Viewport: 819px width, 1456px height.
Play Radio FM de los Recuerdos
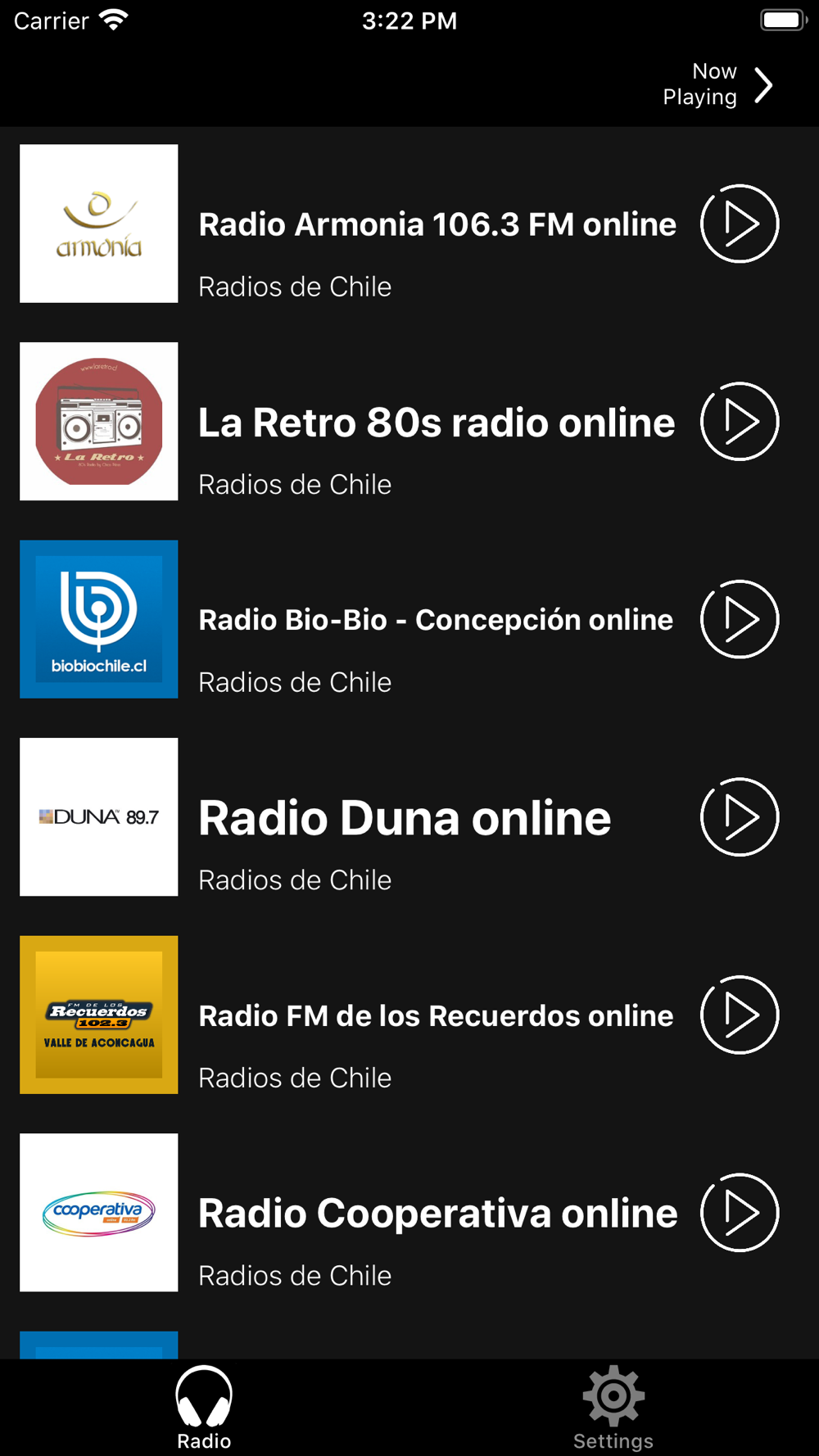(x=739, y=1015)
